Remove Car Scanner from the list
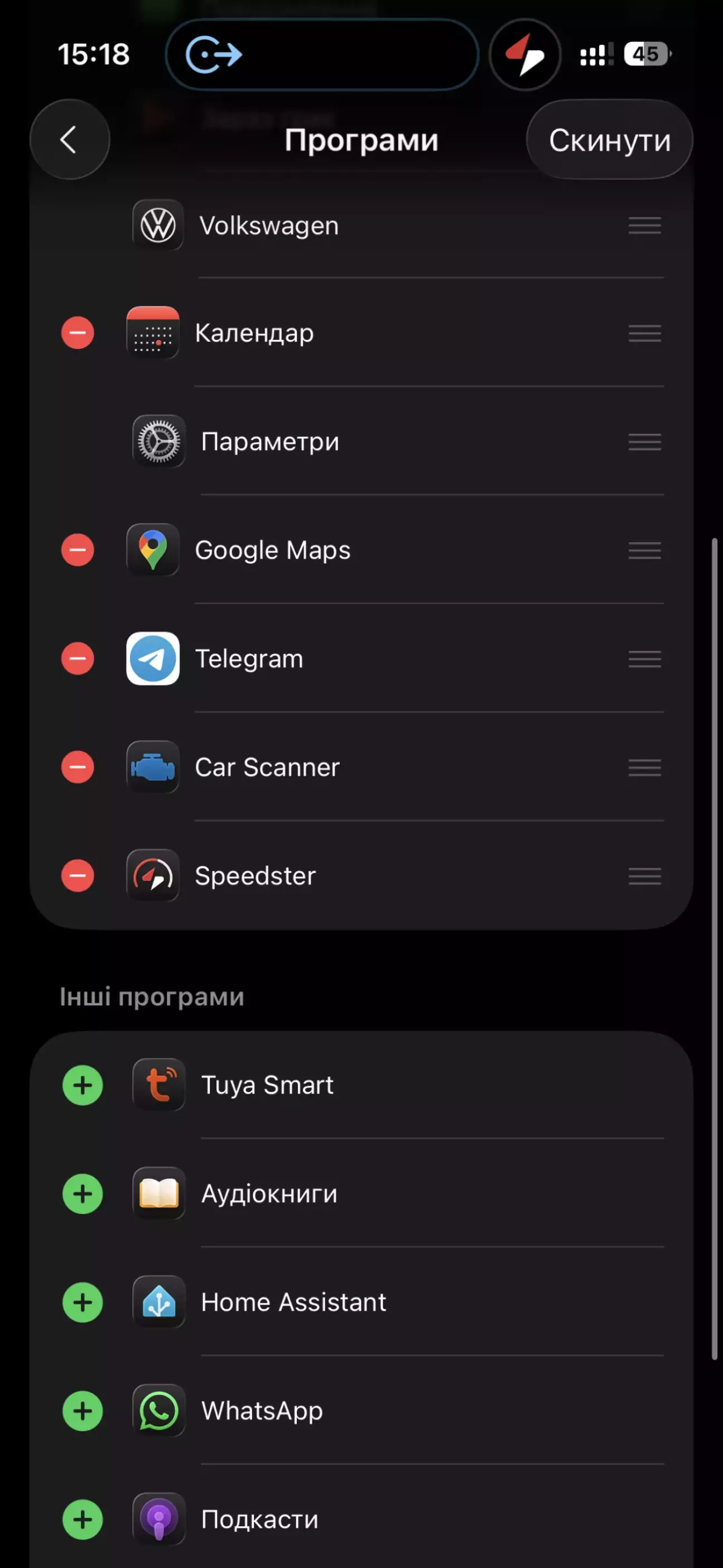 tap(78, 767)
